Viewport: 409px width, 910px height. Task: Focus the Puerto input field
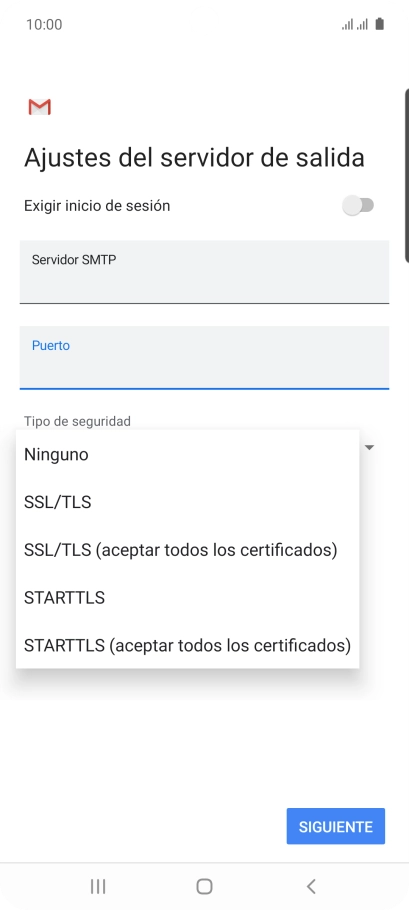(204, 358)
